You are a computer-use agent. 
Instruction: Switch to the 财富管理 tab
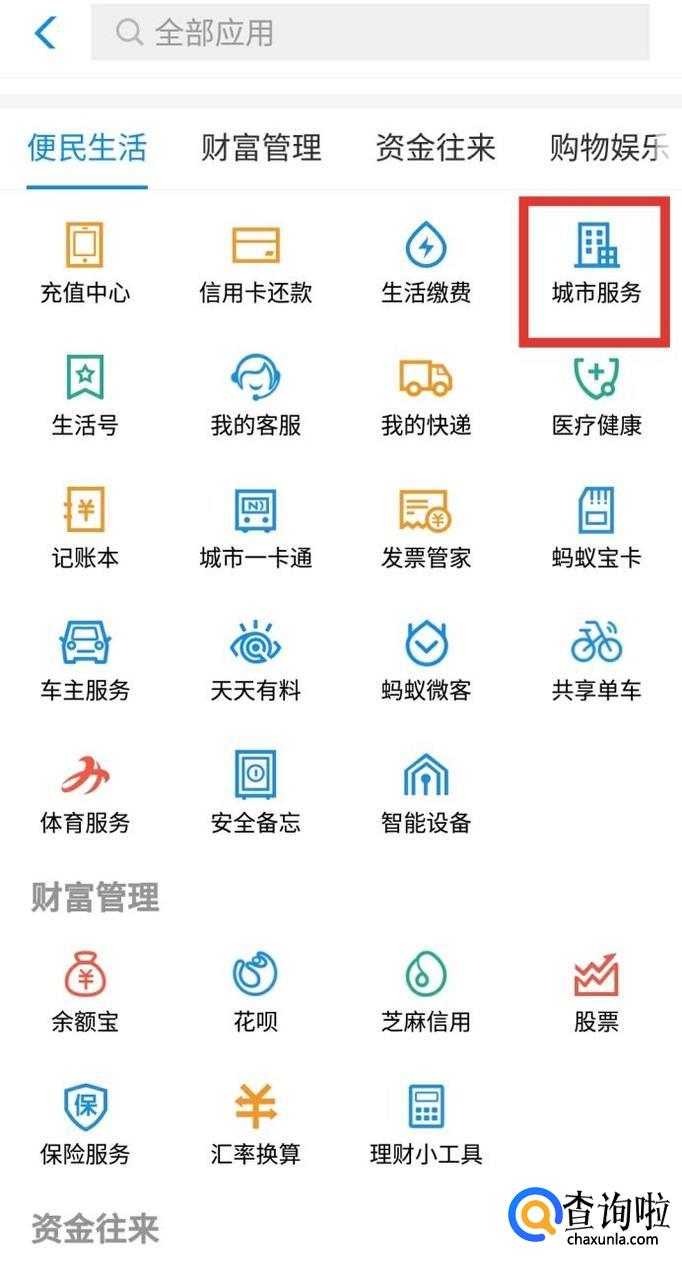coord(261,148)
